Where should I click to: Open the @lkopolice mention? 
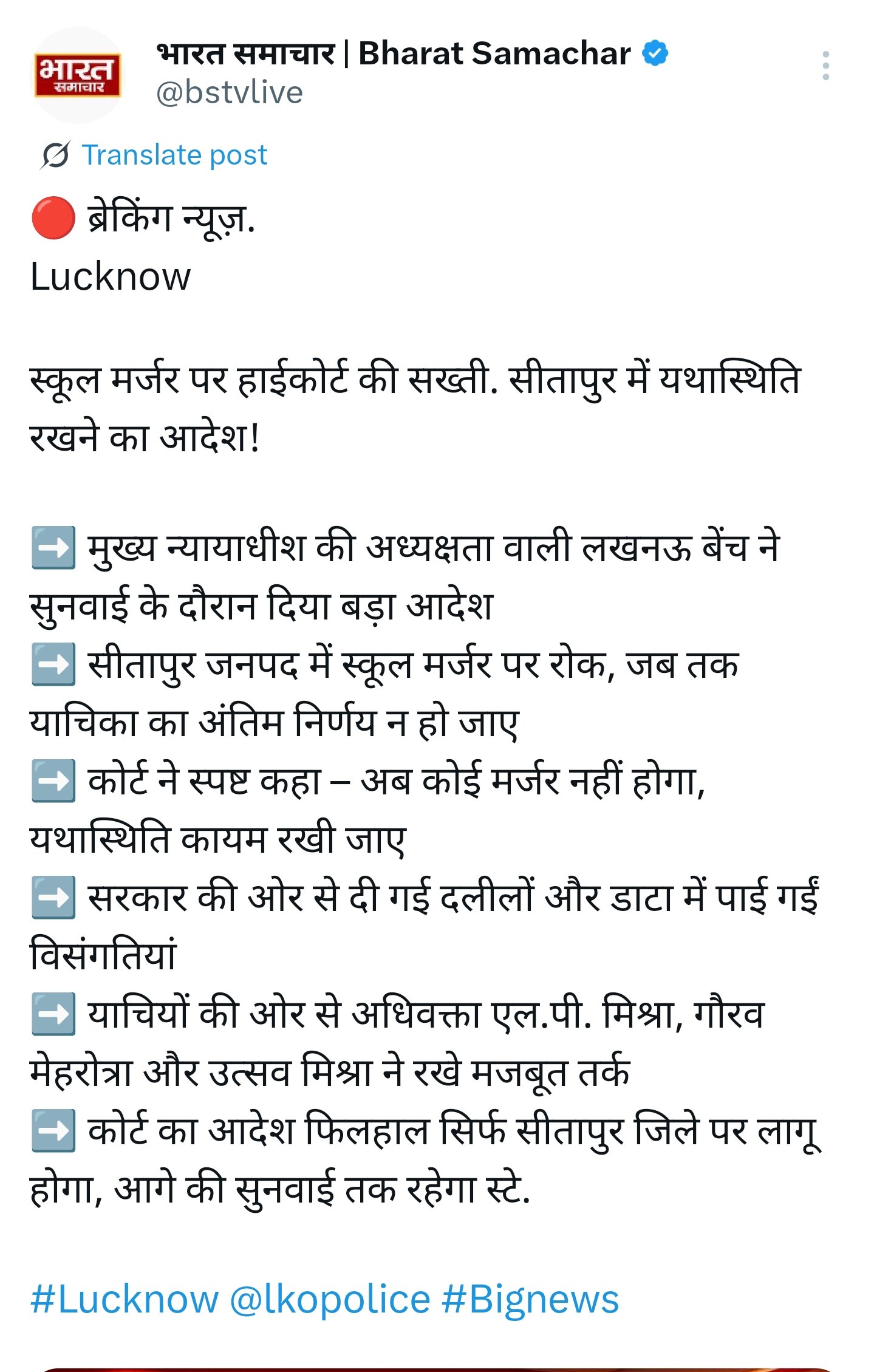(330, 1299)
